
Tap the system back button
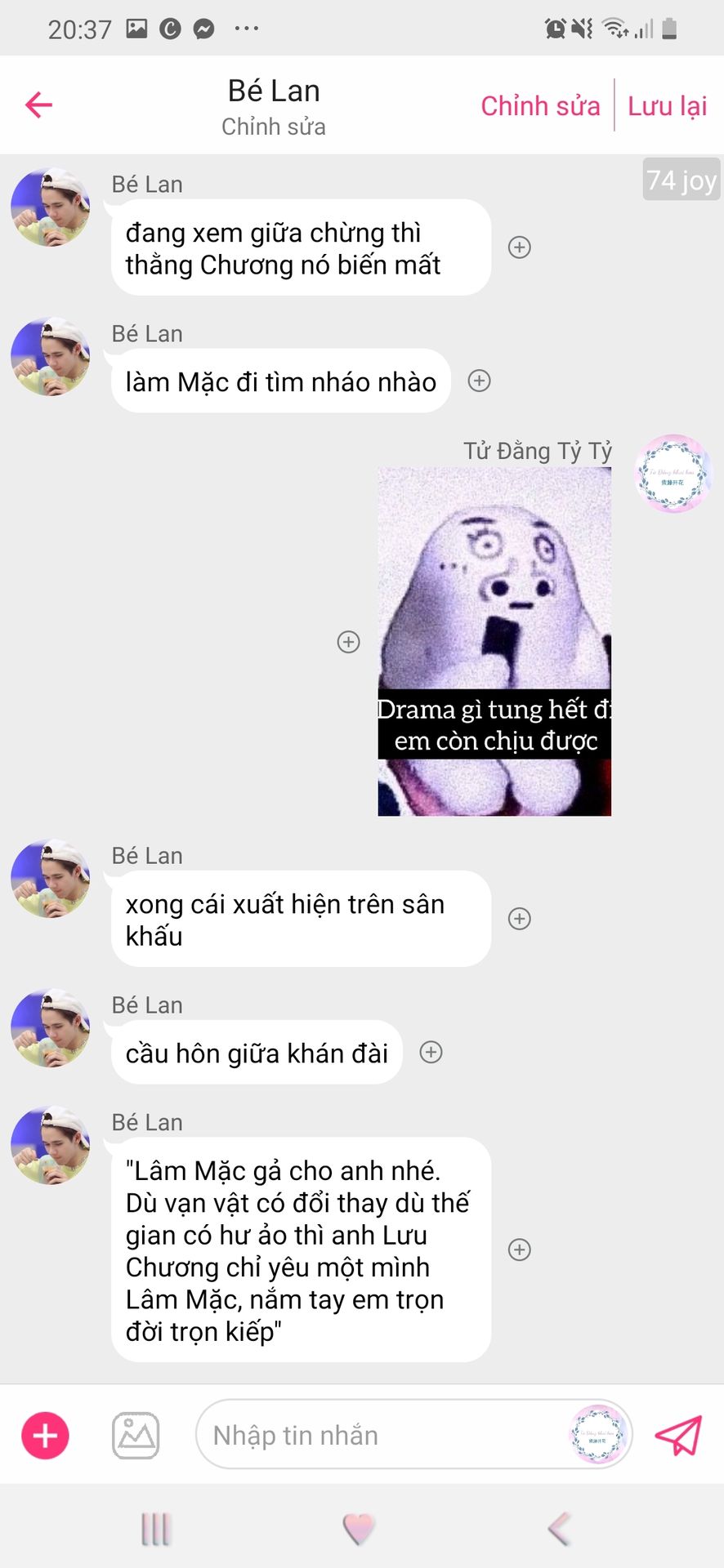tap(559, 1529)
